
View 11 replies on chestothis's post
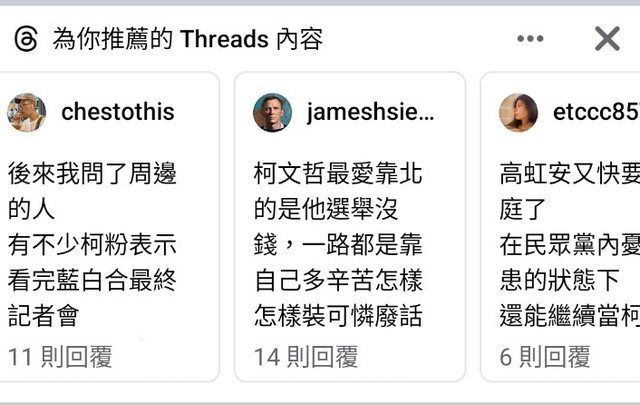(60, 356)
